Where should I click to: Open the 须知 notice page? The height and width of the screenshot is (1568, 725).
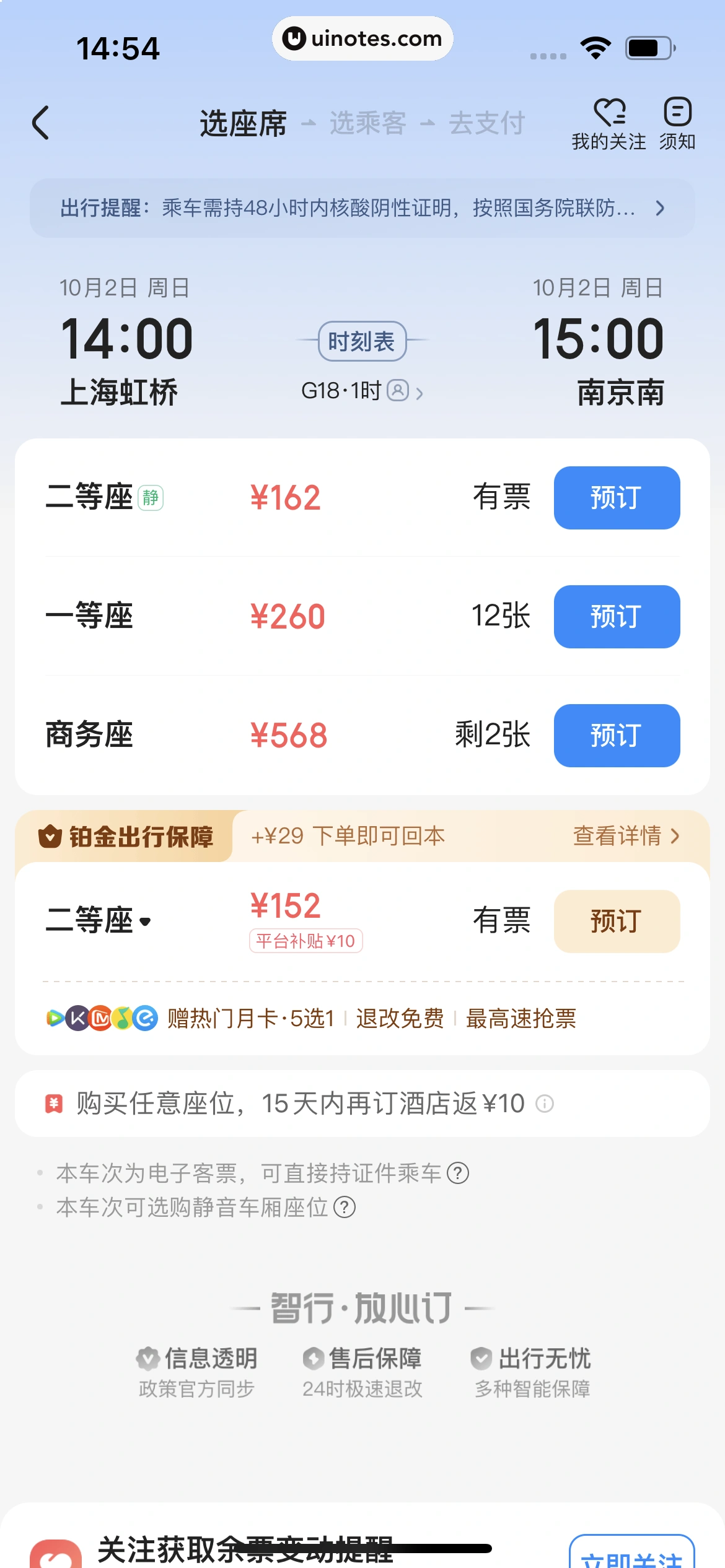tap(677, 124)
